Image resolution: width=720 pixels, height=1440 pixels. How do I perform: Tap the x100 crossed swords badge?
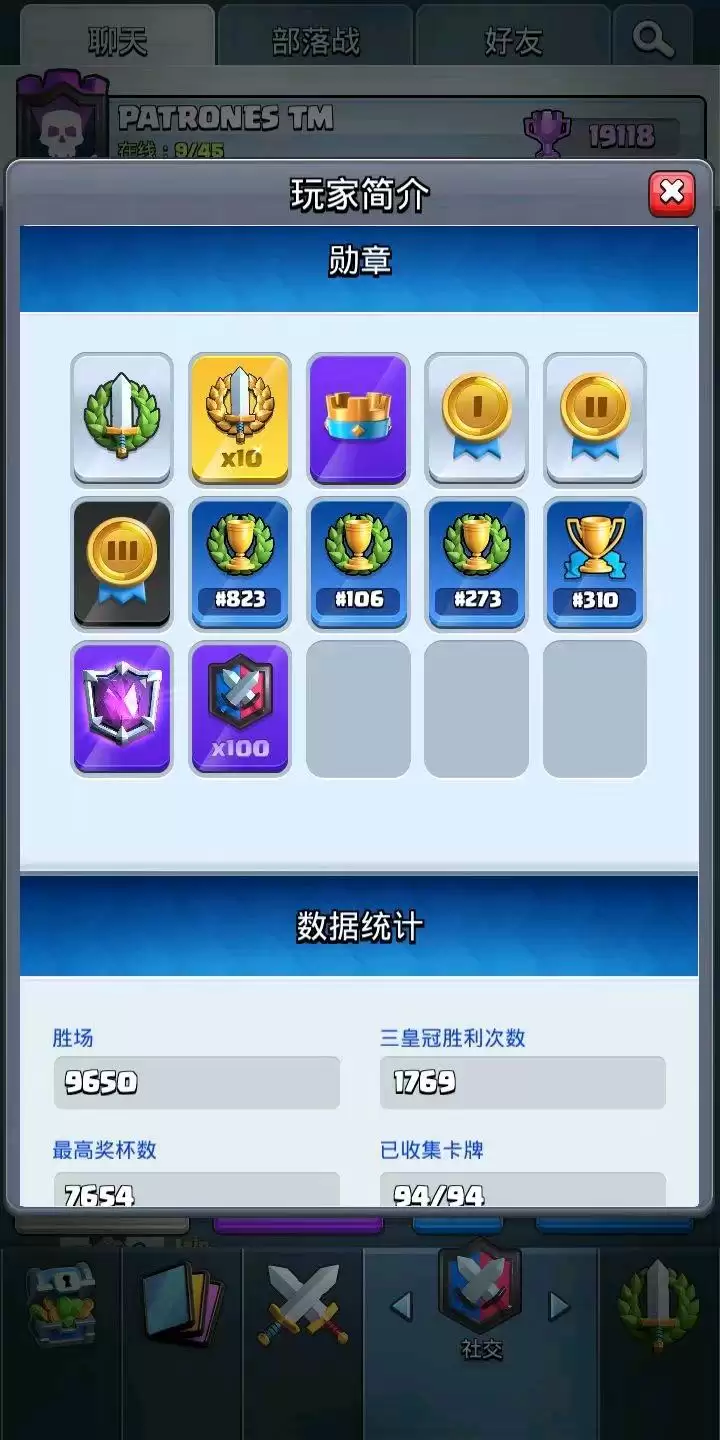240,708
